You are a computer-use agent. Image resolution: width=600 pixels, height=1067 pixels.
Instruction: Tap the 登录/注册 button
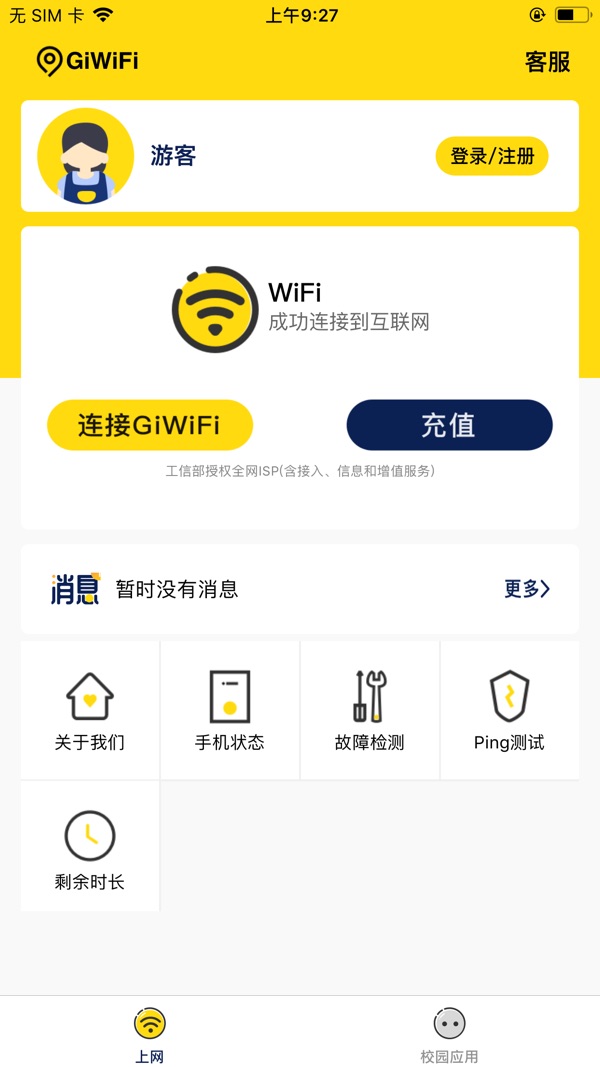point(492,156)
